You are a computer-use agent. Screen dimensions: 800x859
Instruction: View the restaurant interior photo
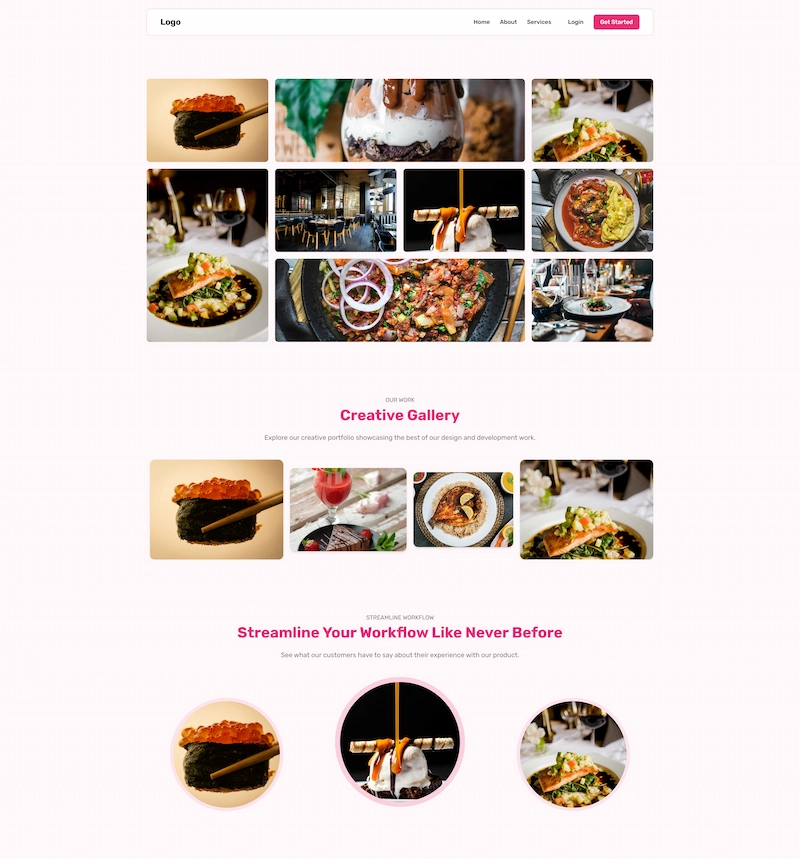click(335, 210)
